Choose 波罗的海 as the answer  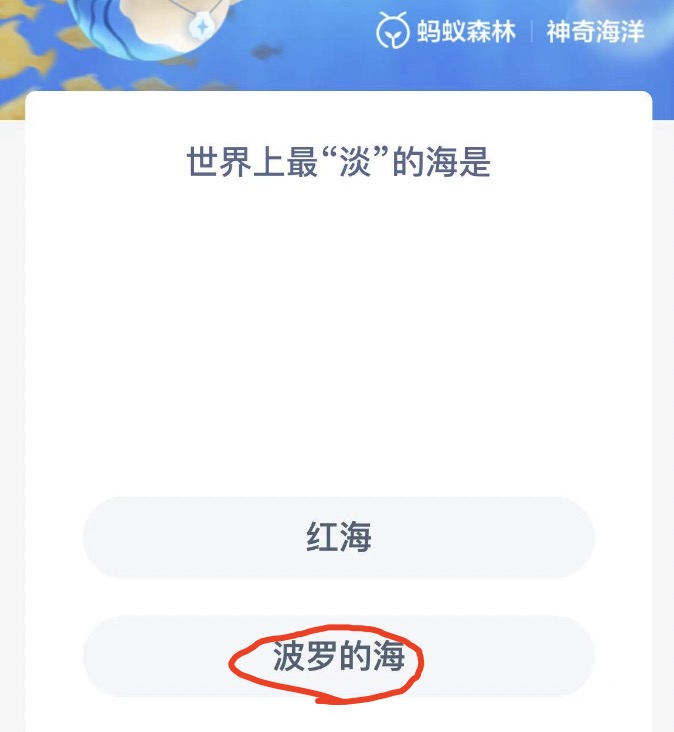338,657
